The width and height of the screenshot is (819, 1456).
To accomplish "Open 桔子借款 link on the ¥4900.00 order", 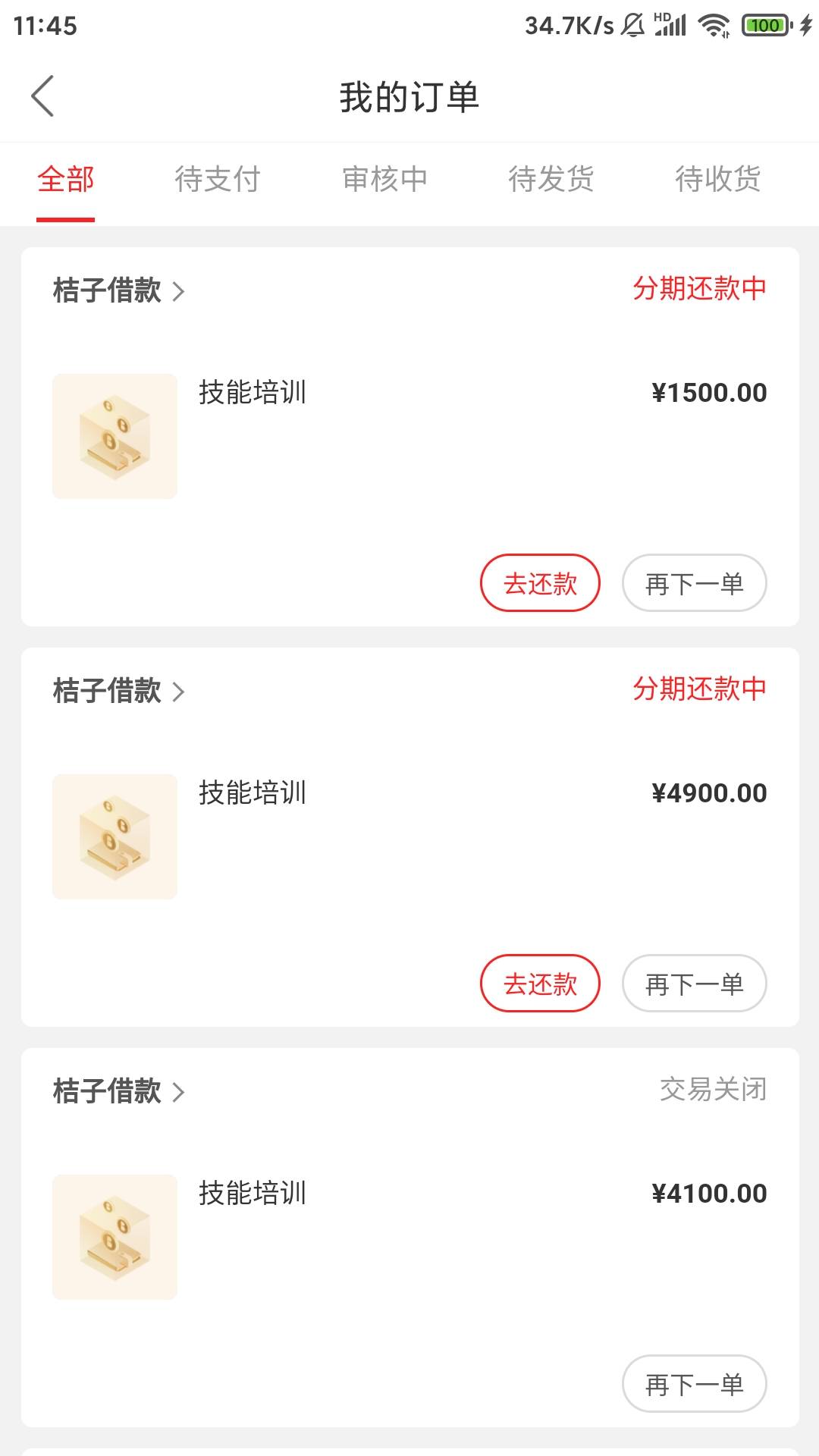I will 119,691.
